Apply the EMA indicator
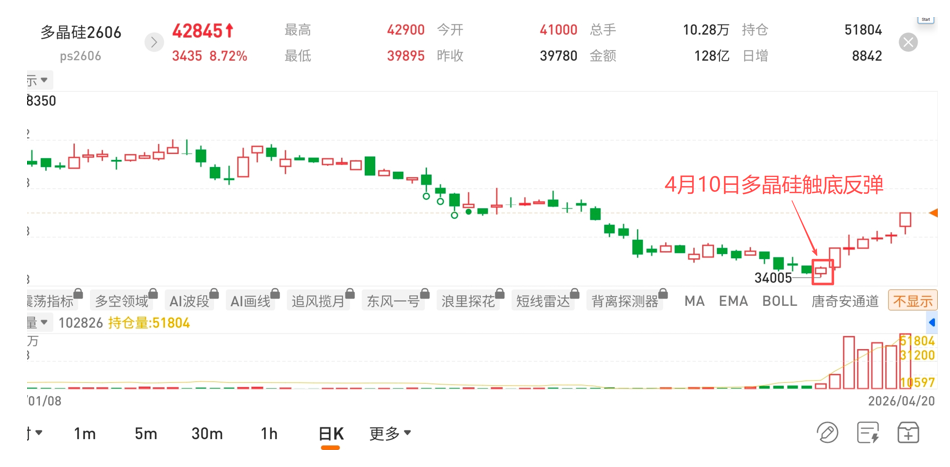This screenshot has height=467, width=950. [733, 300]
